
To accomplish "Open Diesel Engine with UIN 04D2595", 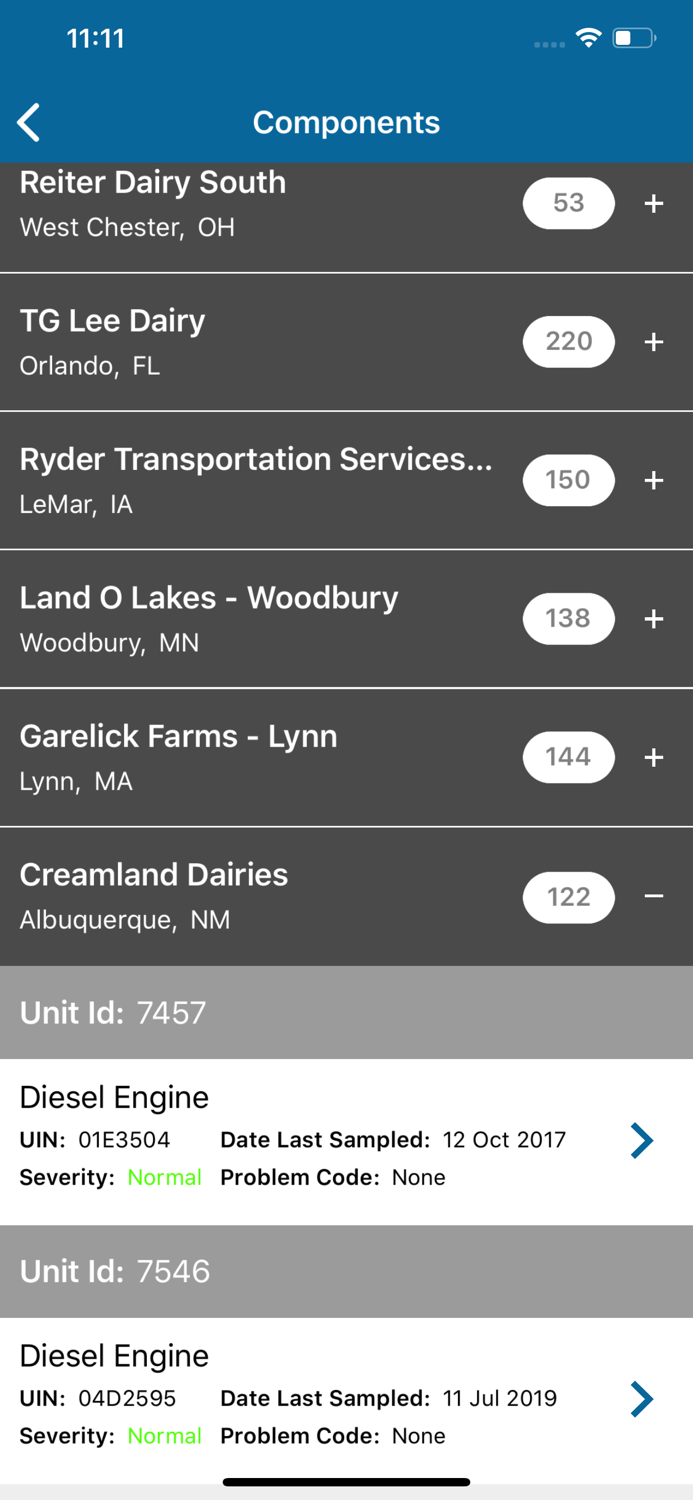I will [641, 1399].
